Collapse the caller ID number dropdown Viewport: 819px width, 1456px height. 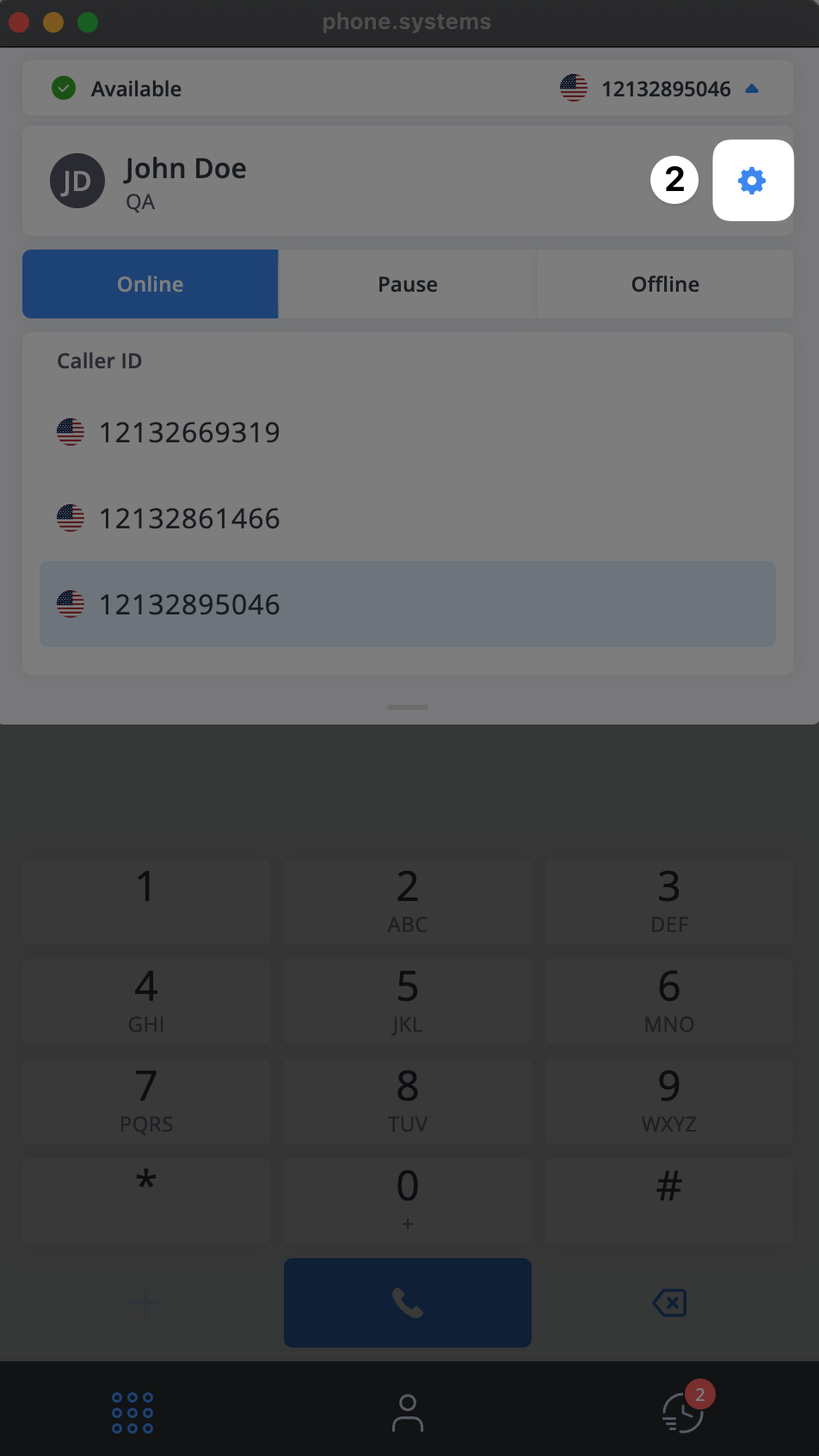click(x=752, y=89)
